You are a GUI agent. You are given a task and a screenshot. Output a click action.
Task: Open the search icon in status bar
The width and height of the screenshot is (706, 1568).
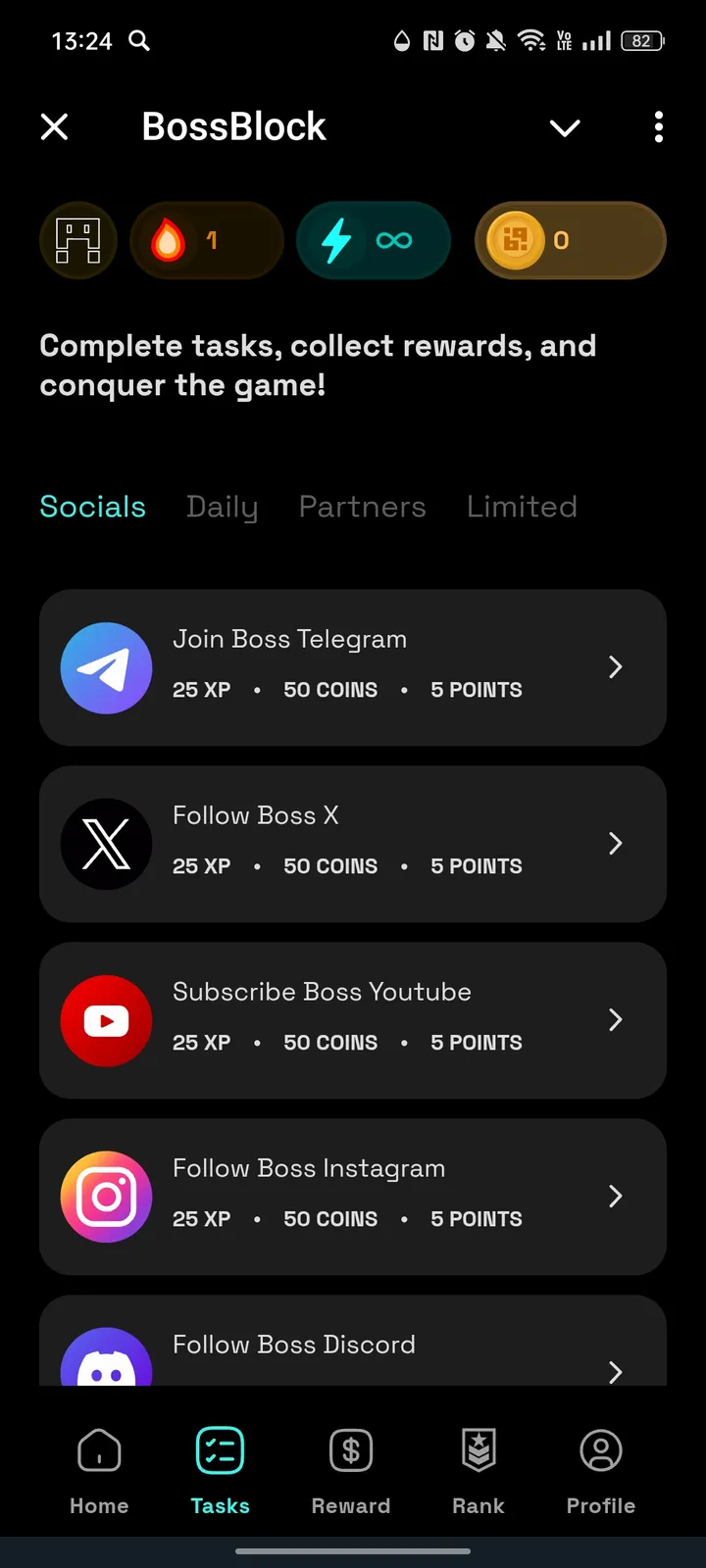[138, 41]
